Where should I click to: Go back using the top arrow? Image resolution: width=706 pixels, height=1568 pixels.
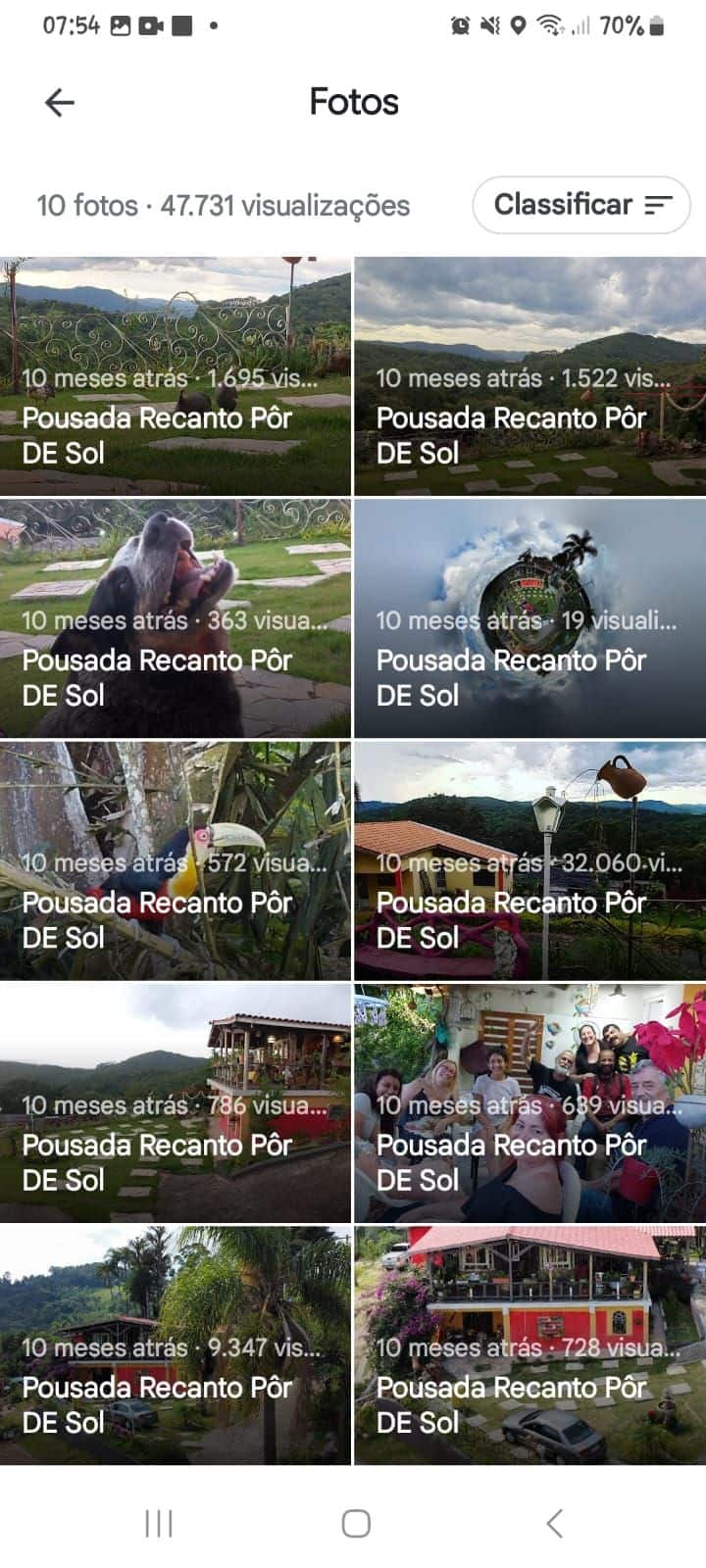point(60,102)
